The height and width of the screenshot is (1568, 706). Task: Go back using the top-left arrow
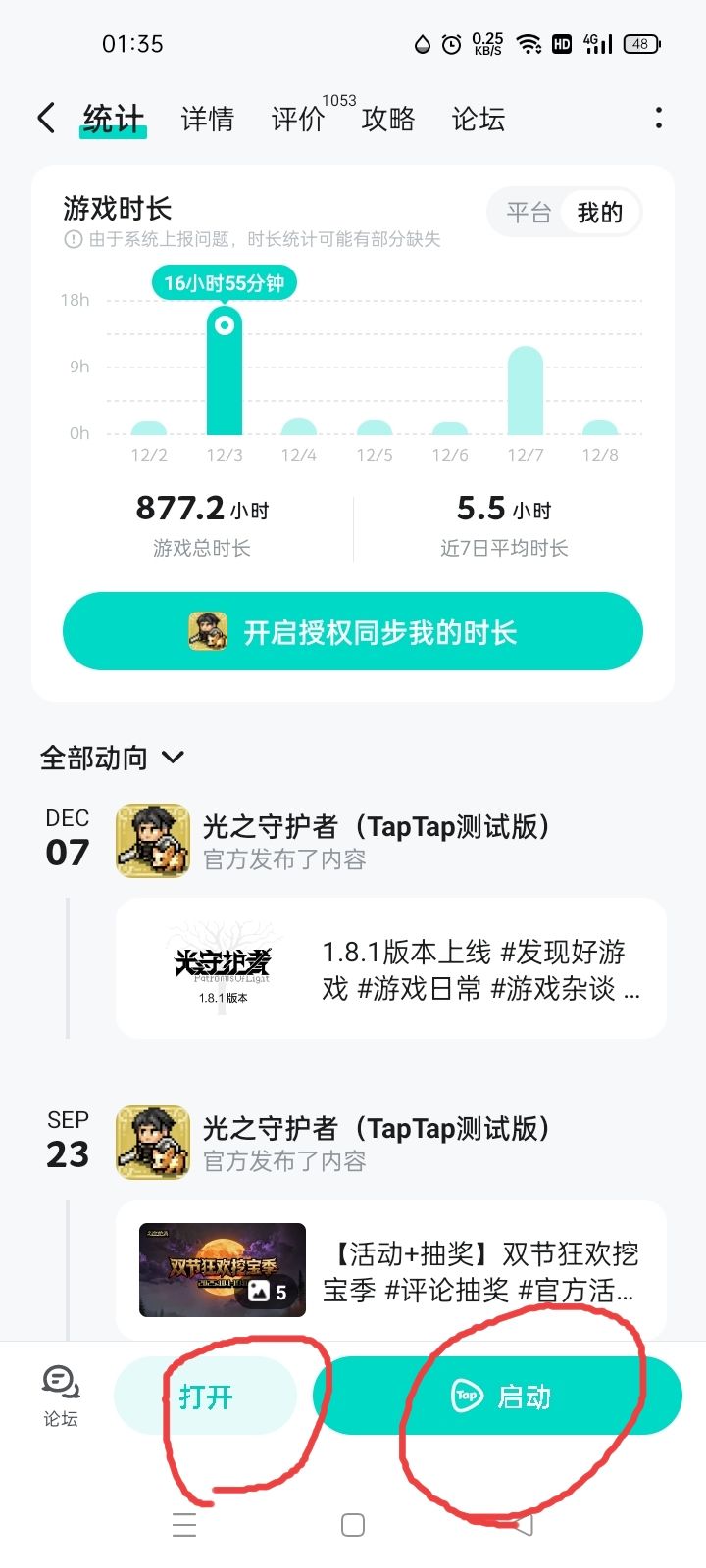[46, 119]
